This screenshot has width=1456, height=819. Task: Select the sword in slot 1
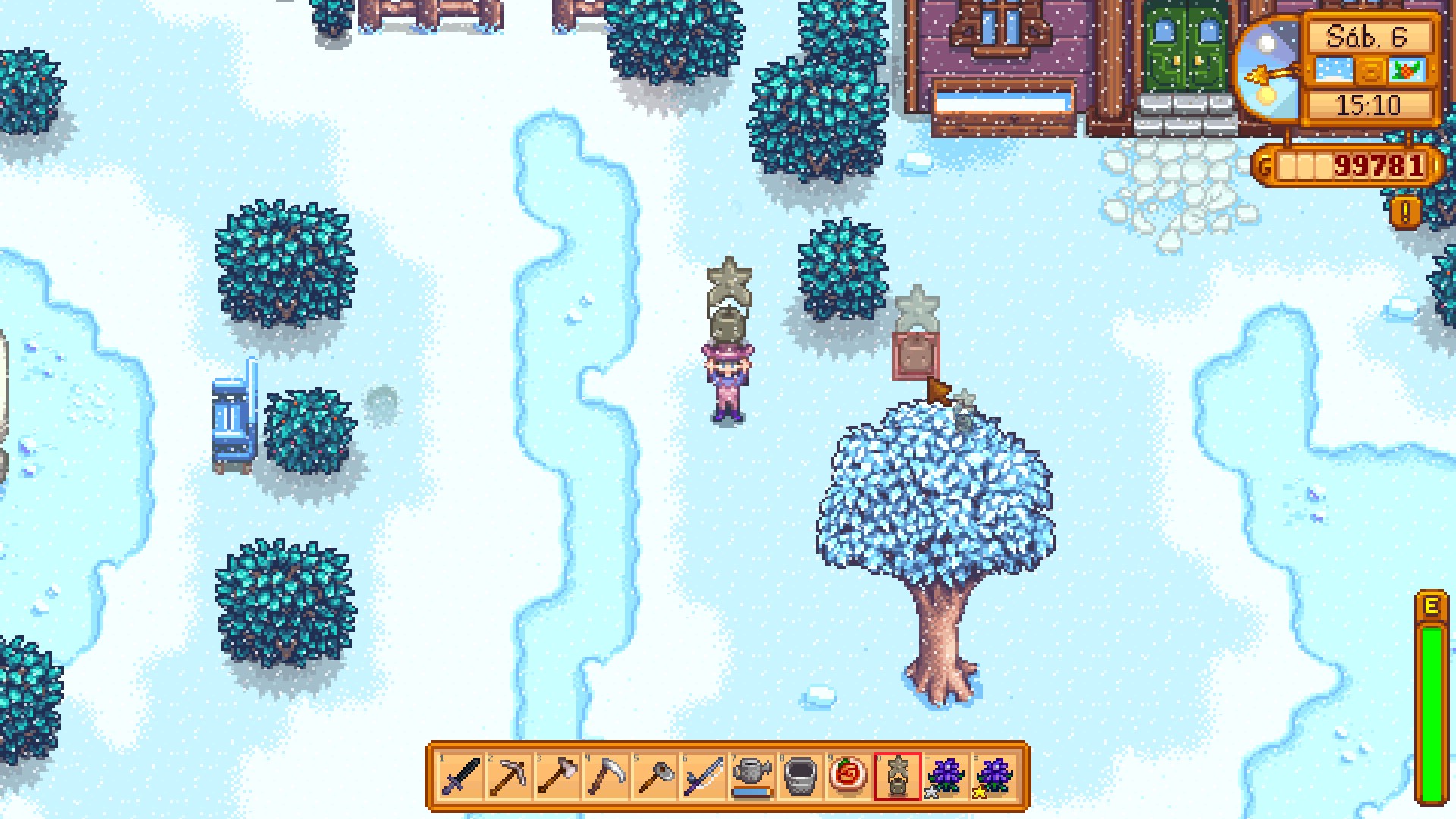460,777
